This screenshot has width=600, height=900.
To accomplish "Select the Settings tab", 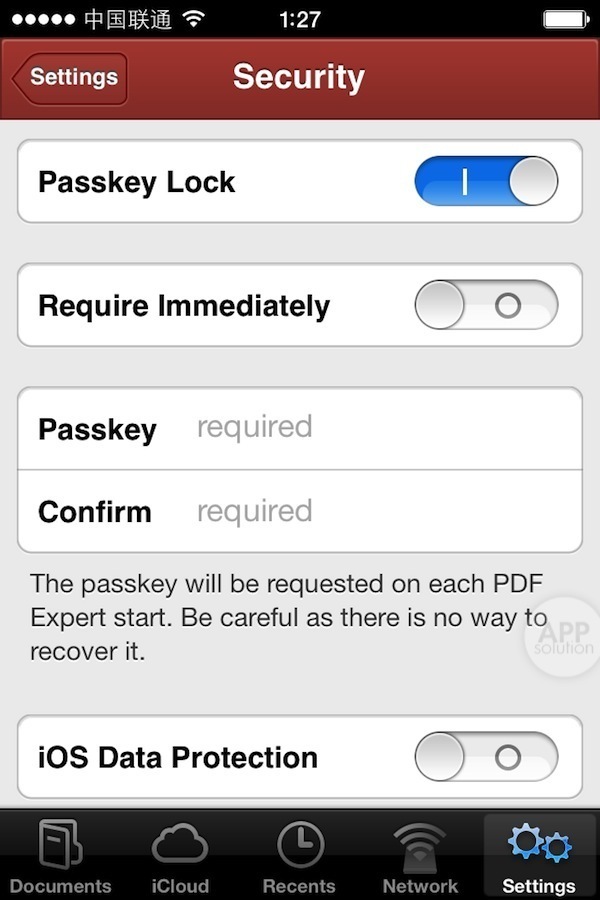I will tap(539, 855).
